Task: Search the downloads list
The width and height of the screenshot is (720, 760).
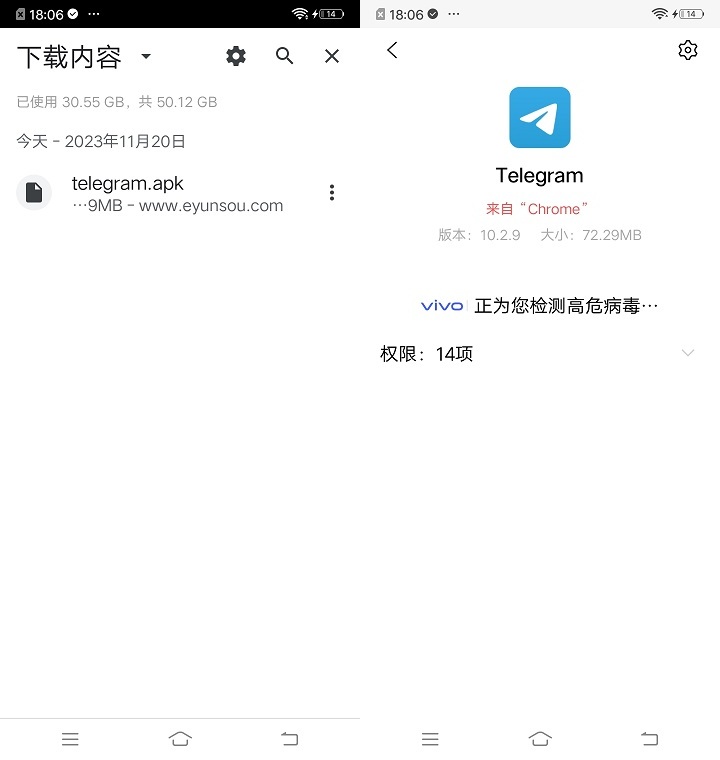Action: click(x=285, y=57)
